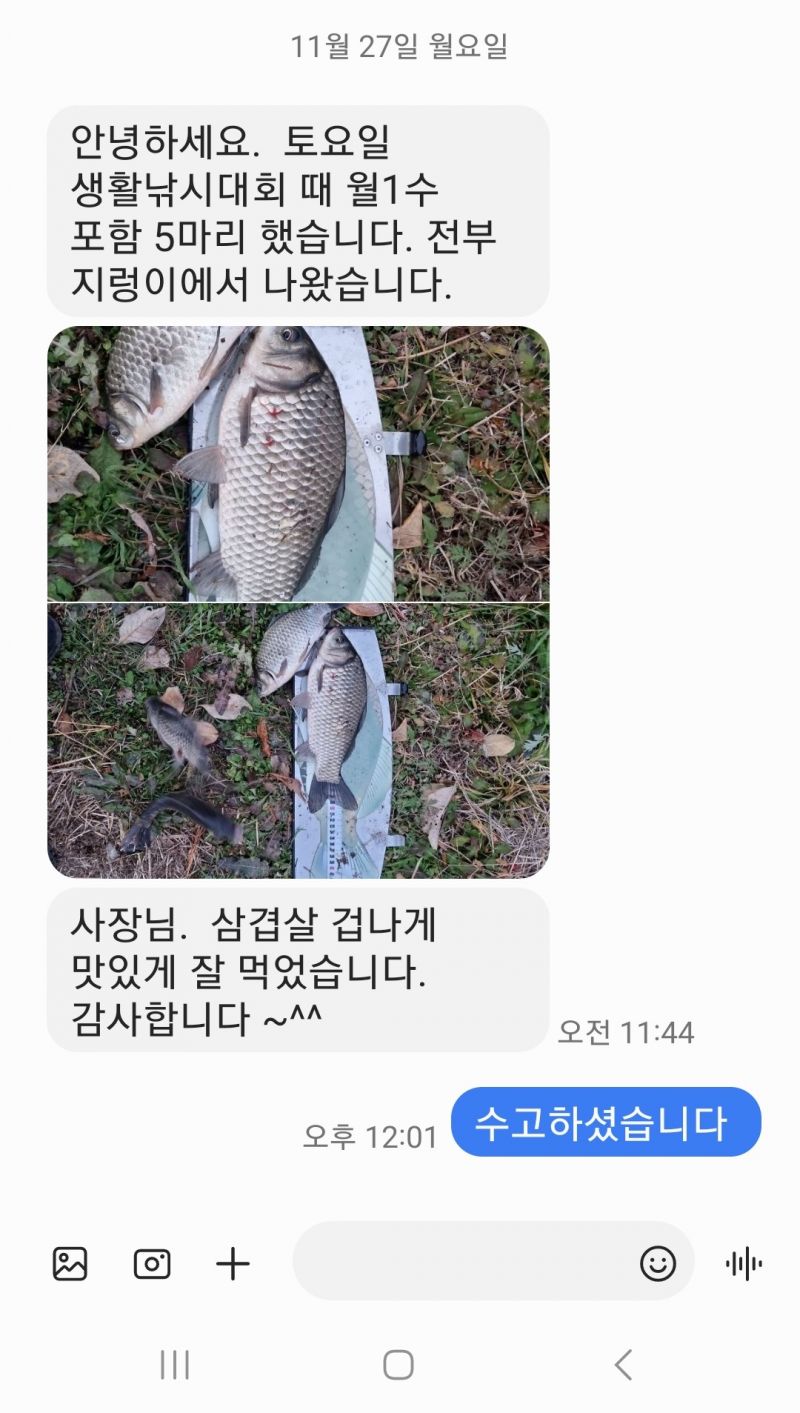
Task: Record a voice message
Action: tap(743, 1264)
